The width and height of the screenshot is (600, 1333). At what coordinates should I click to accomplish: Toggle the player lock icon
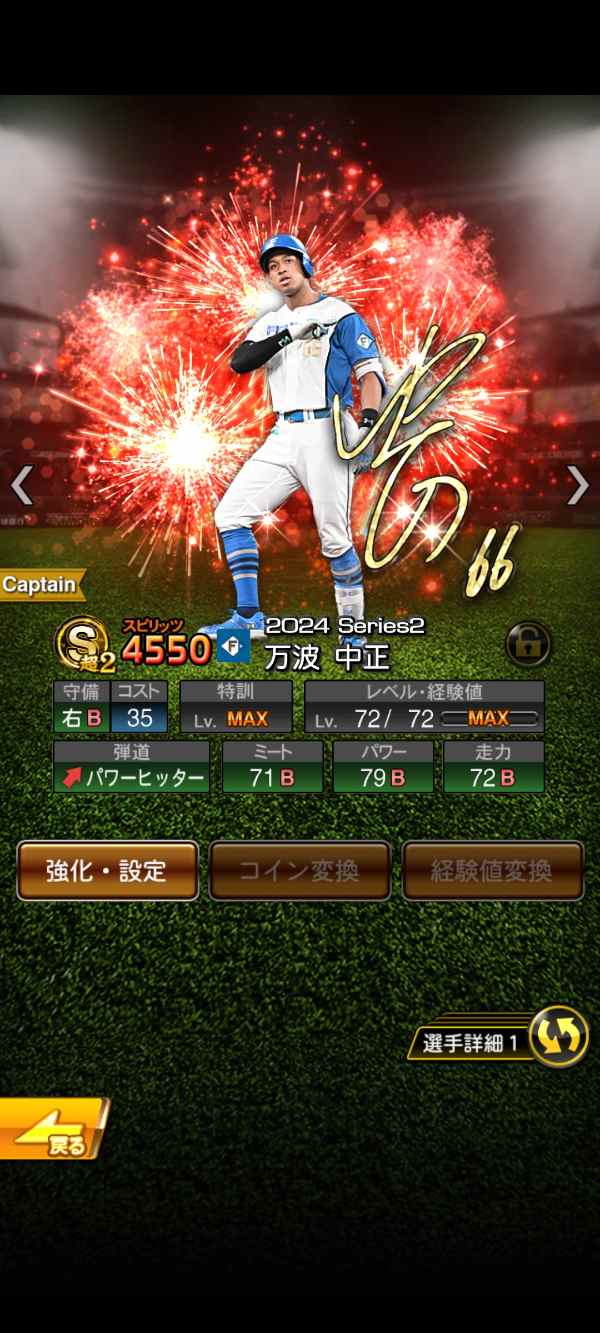(528, 644)
